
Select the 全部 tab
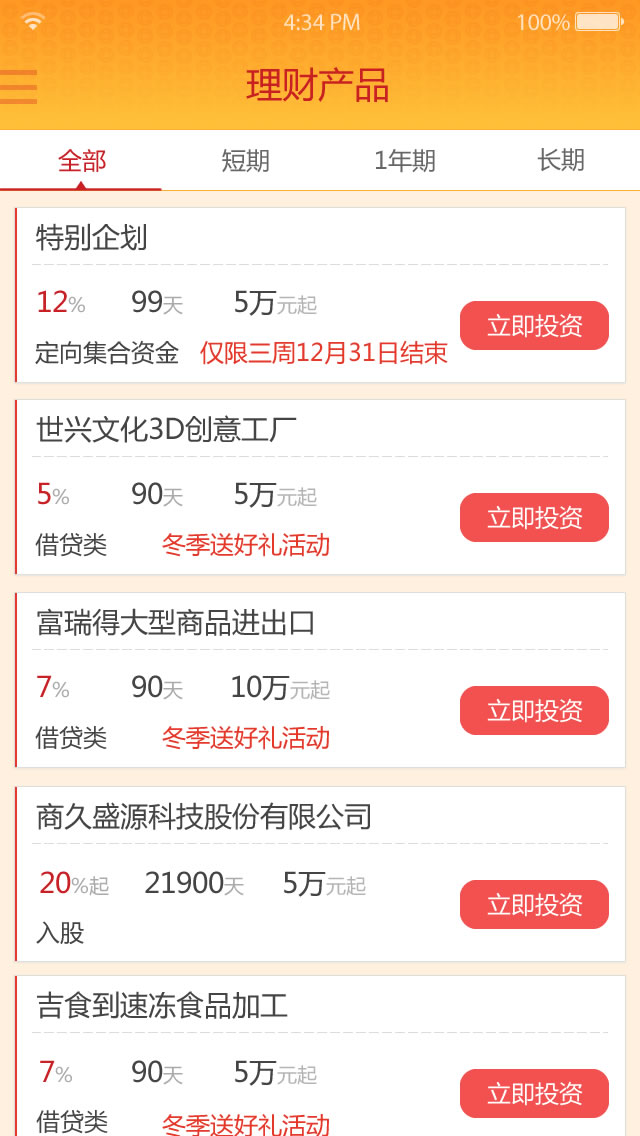[x=81, y=160]
